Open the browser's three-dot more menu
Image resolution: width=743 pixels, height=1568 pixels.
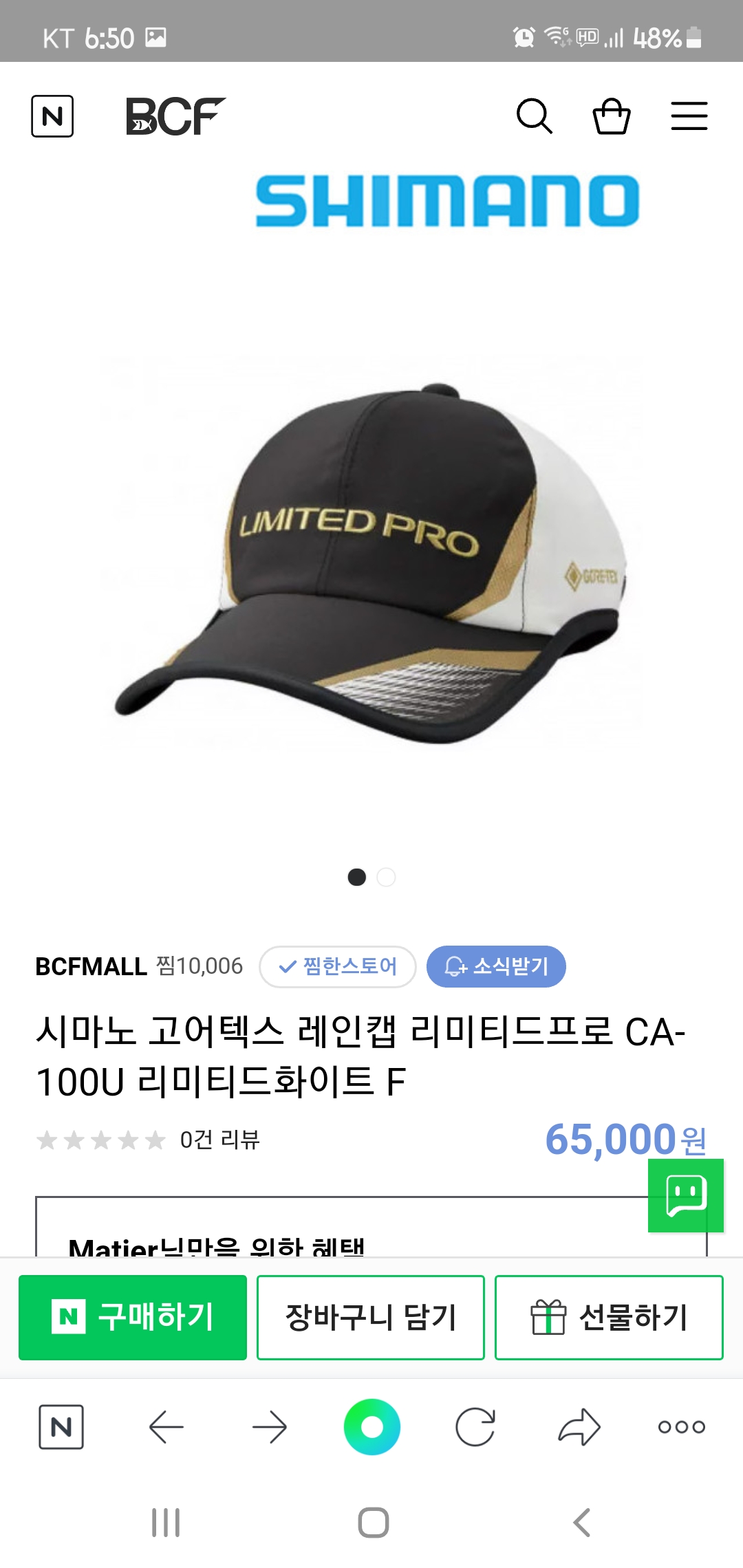[x=681, y=1427]
